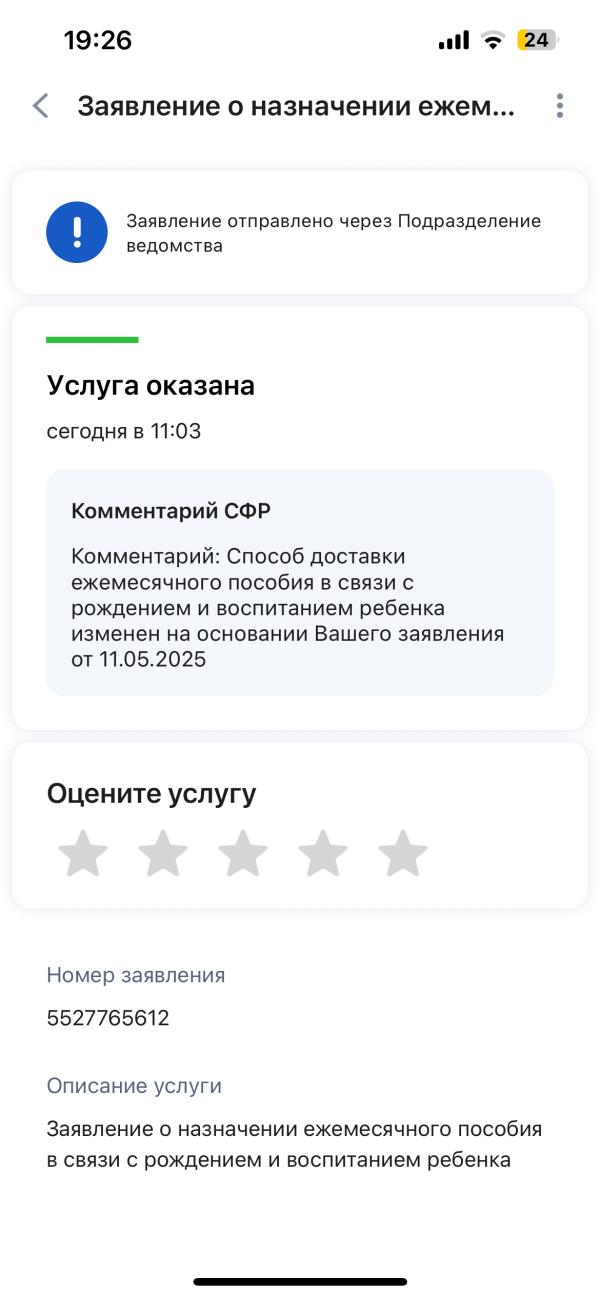600x1297 pixels.
Task: Go back using the arrow icon
Action: click(x=40, y=106)
